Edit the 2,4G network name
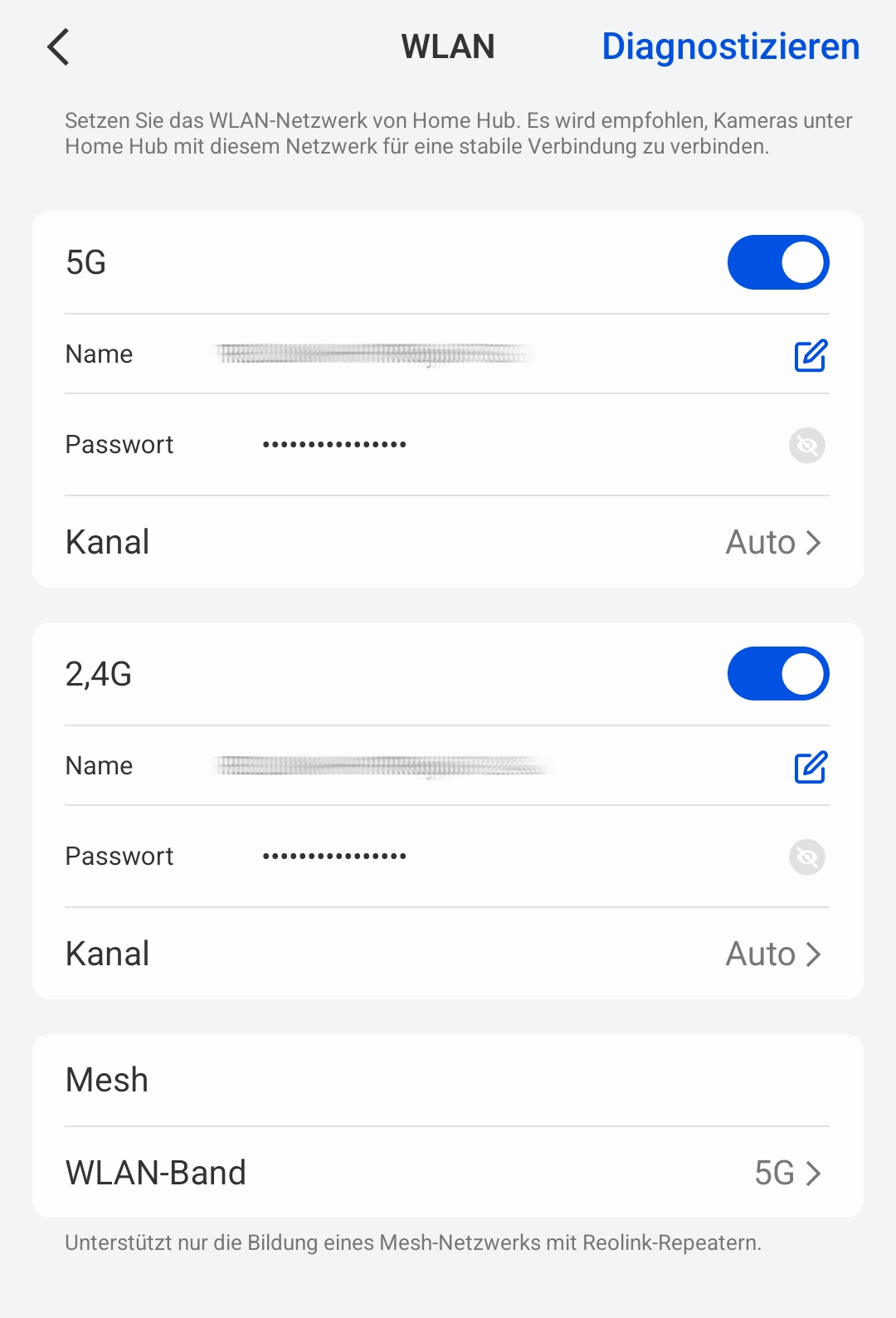Image resolution: width=896 pixels, height=1318 pixels. pyautogui.click(x=810, y=767)
